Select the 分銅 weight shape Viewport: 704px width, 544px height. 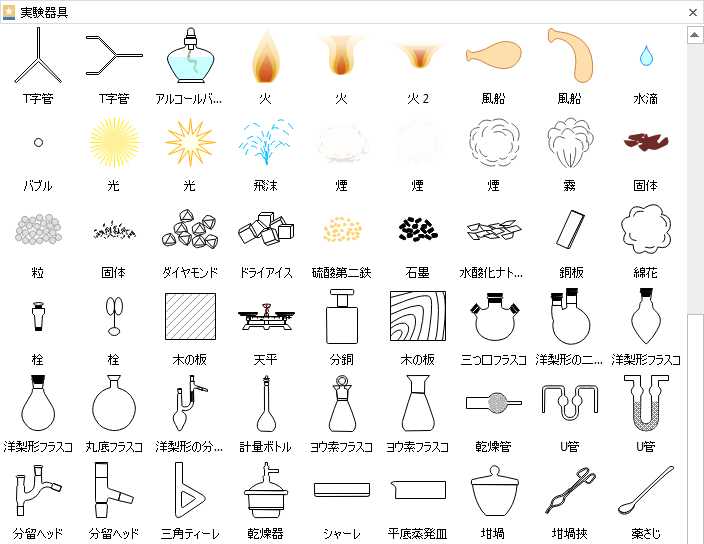pyautogui.click(x=341, y=317)
